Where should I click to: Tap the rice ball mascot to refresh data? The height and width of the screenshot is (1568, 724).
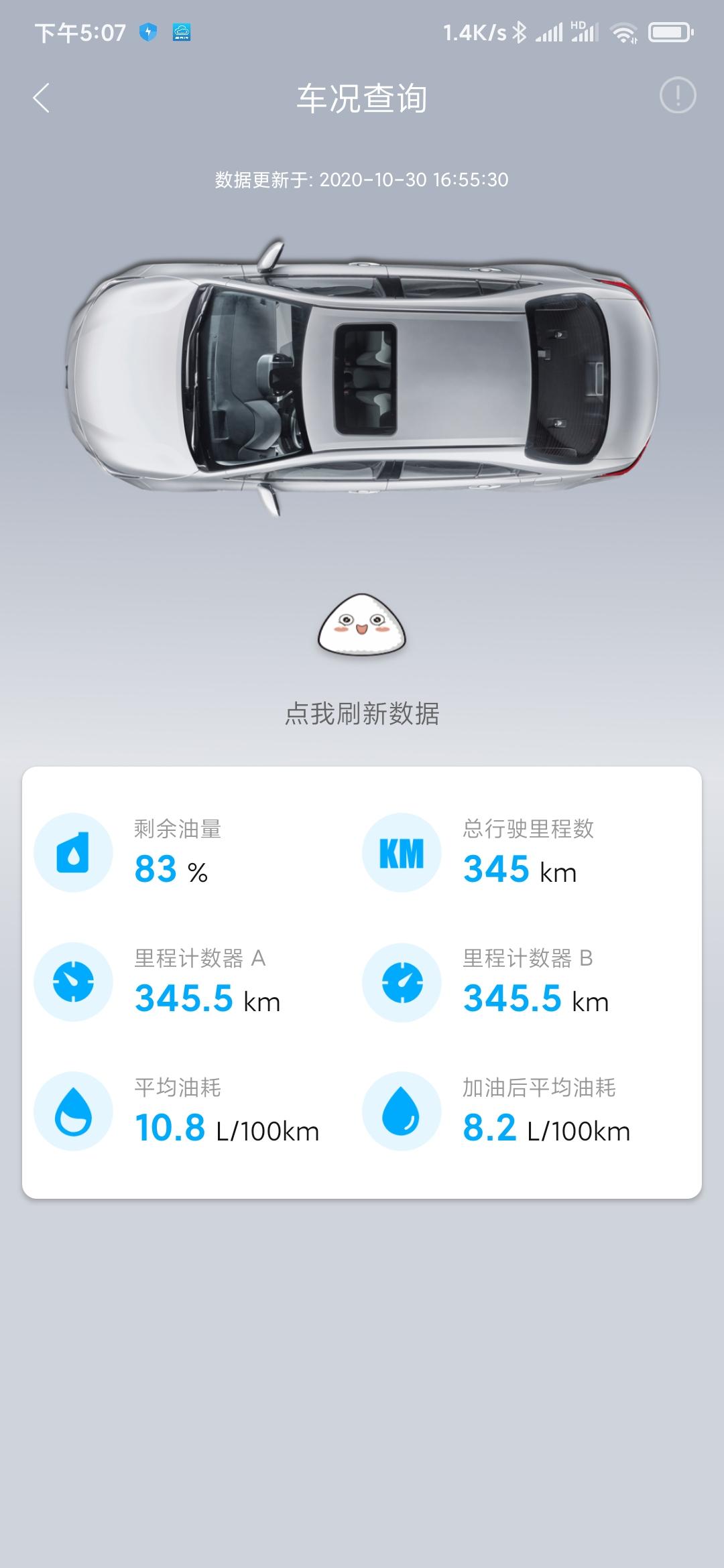point(362,625)
